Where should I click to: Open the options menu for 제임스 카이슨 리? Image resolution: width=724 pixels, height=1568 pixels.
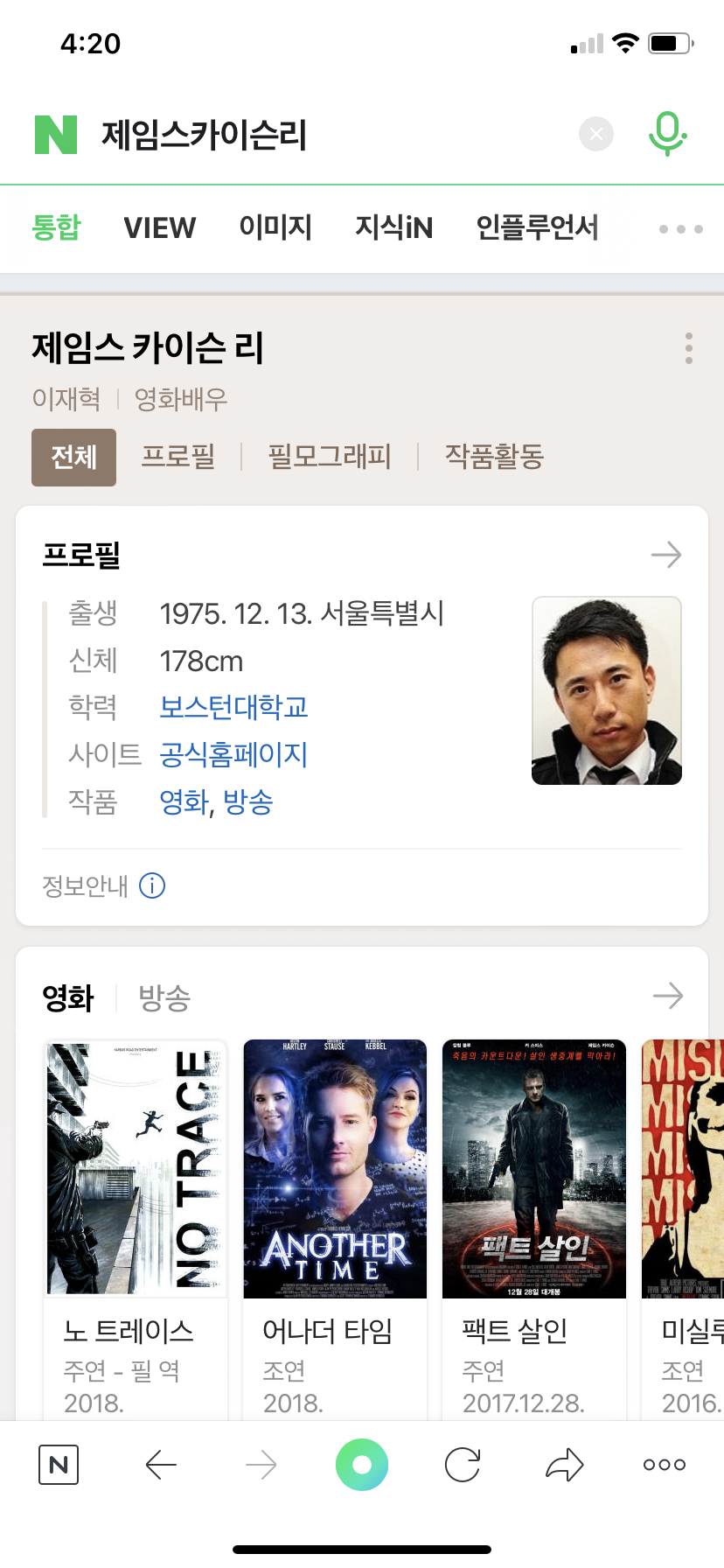[689, 348]
